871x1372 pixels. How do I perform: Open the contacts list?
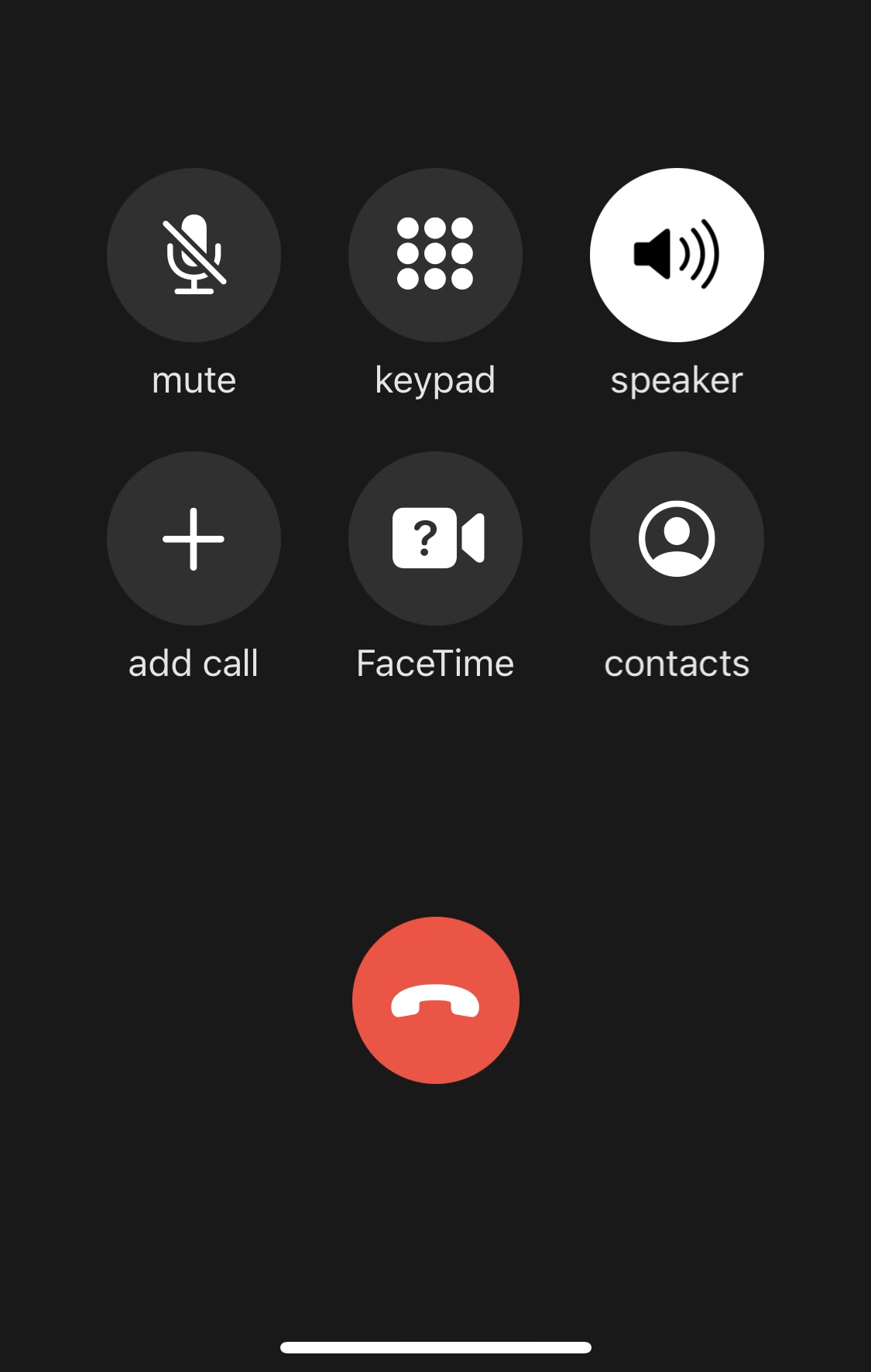(677, 538)
